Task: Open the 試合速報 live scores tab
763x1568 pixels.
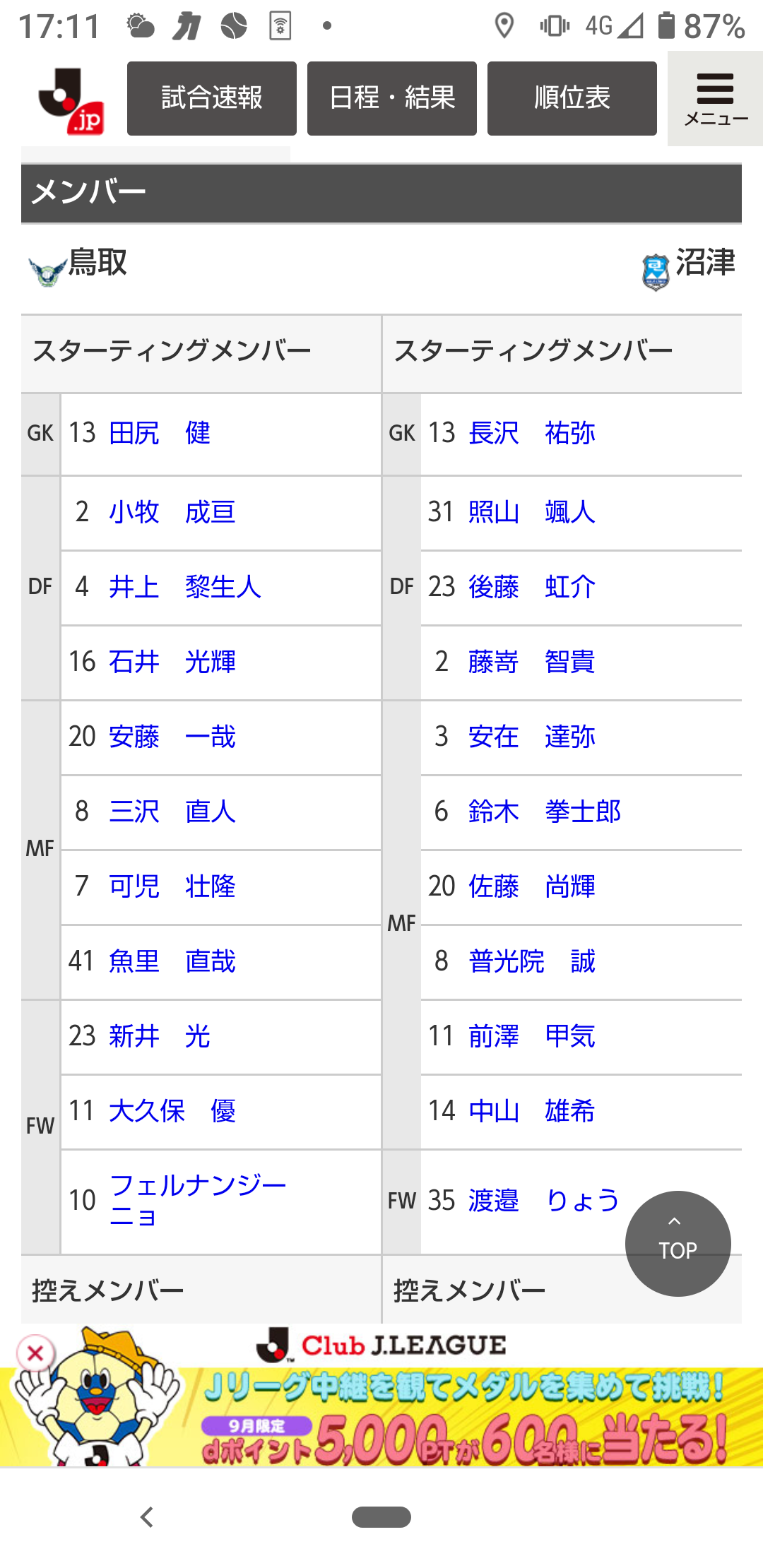Action: tap(211, 98)
